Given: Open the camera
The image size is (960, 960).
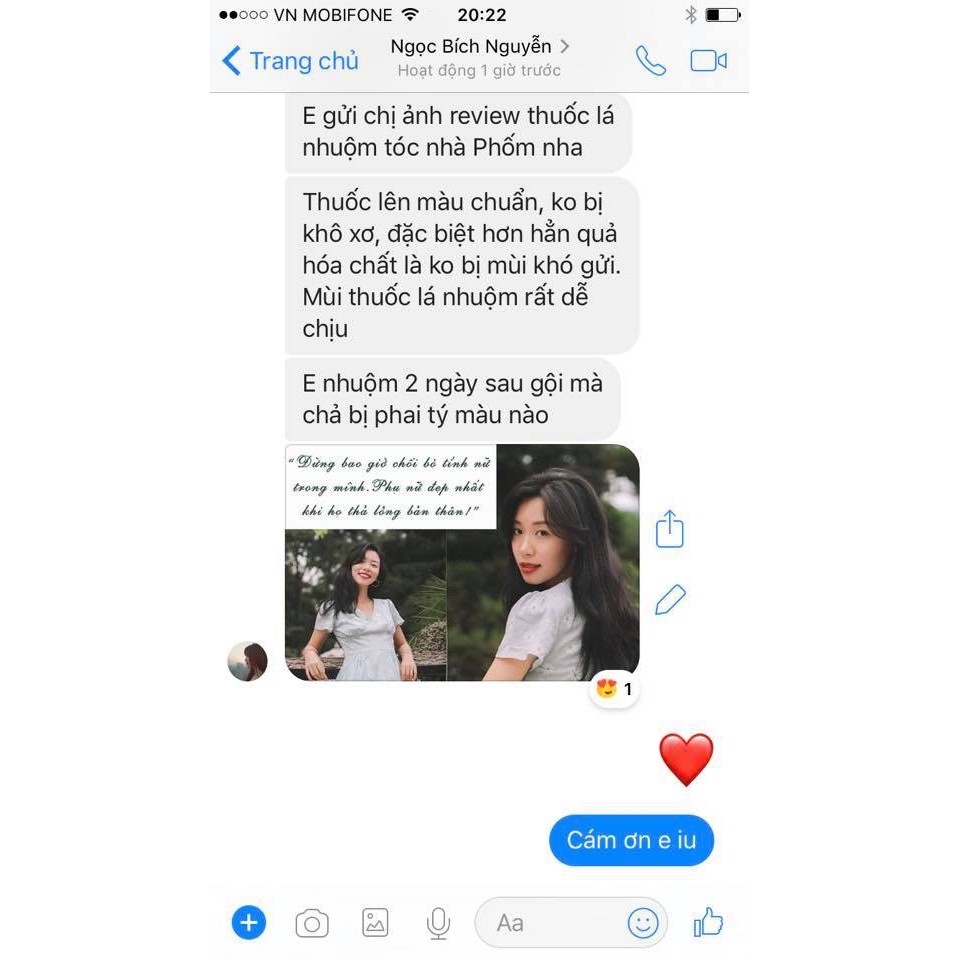Looking at the screenshot, I should pos(312,923).
